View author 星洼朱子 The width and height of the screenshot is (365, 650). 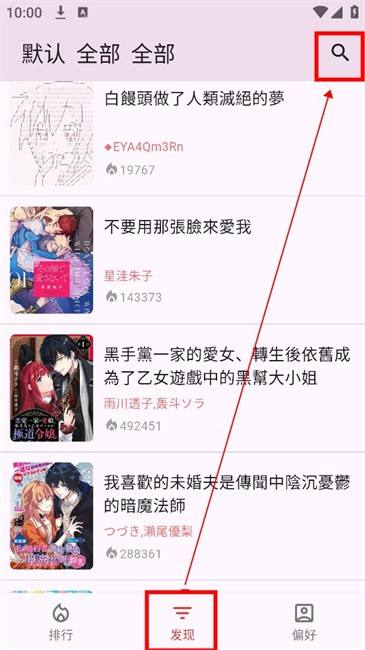click(x=128, y=275)
